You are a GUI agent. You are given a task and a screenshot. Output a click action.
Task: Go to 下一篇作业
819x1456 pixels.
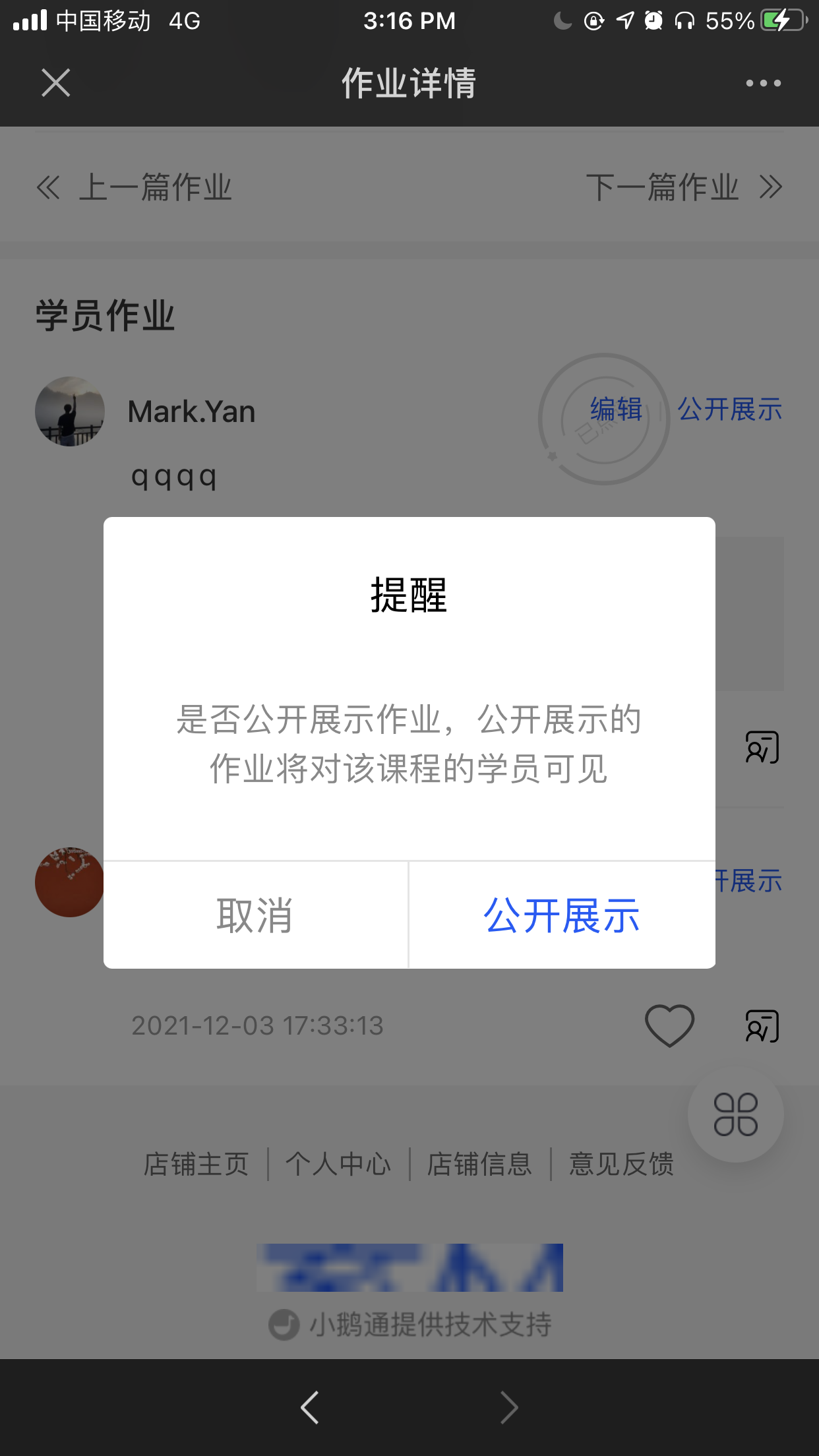coord(684,187)
